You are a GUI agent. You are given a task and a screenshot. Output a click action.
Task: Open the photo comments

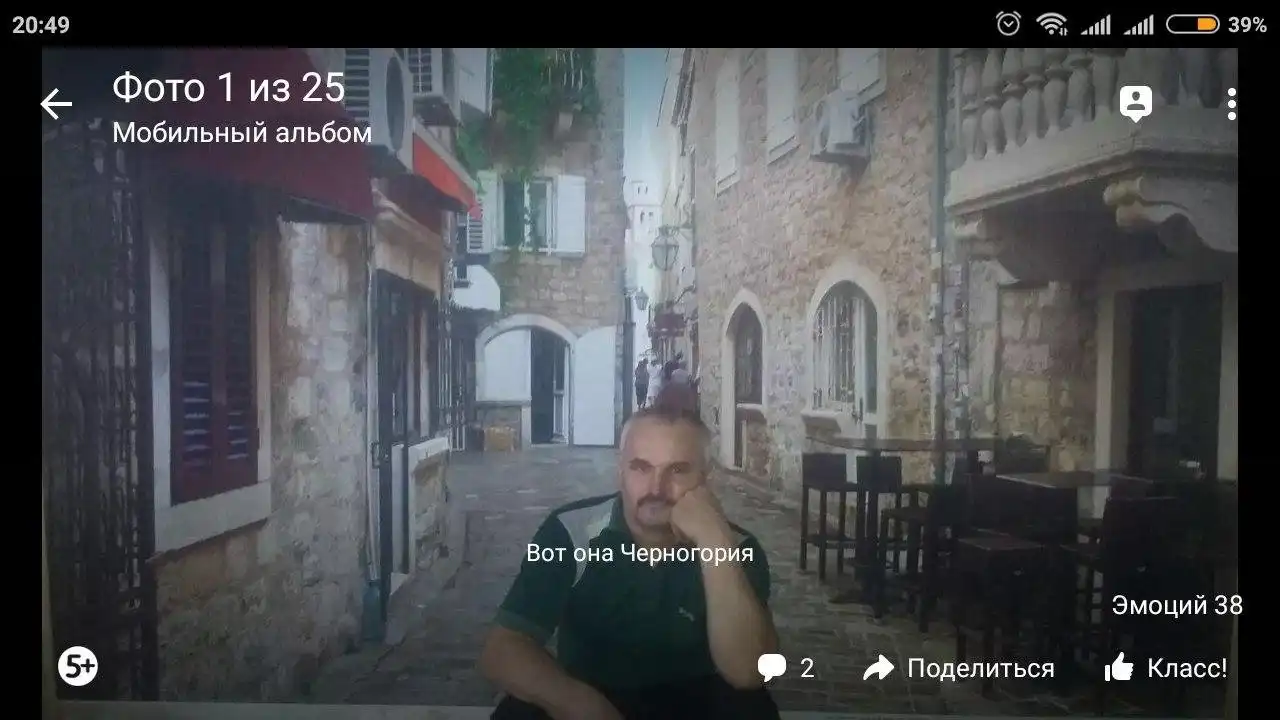pos(786,668)
